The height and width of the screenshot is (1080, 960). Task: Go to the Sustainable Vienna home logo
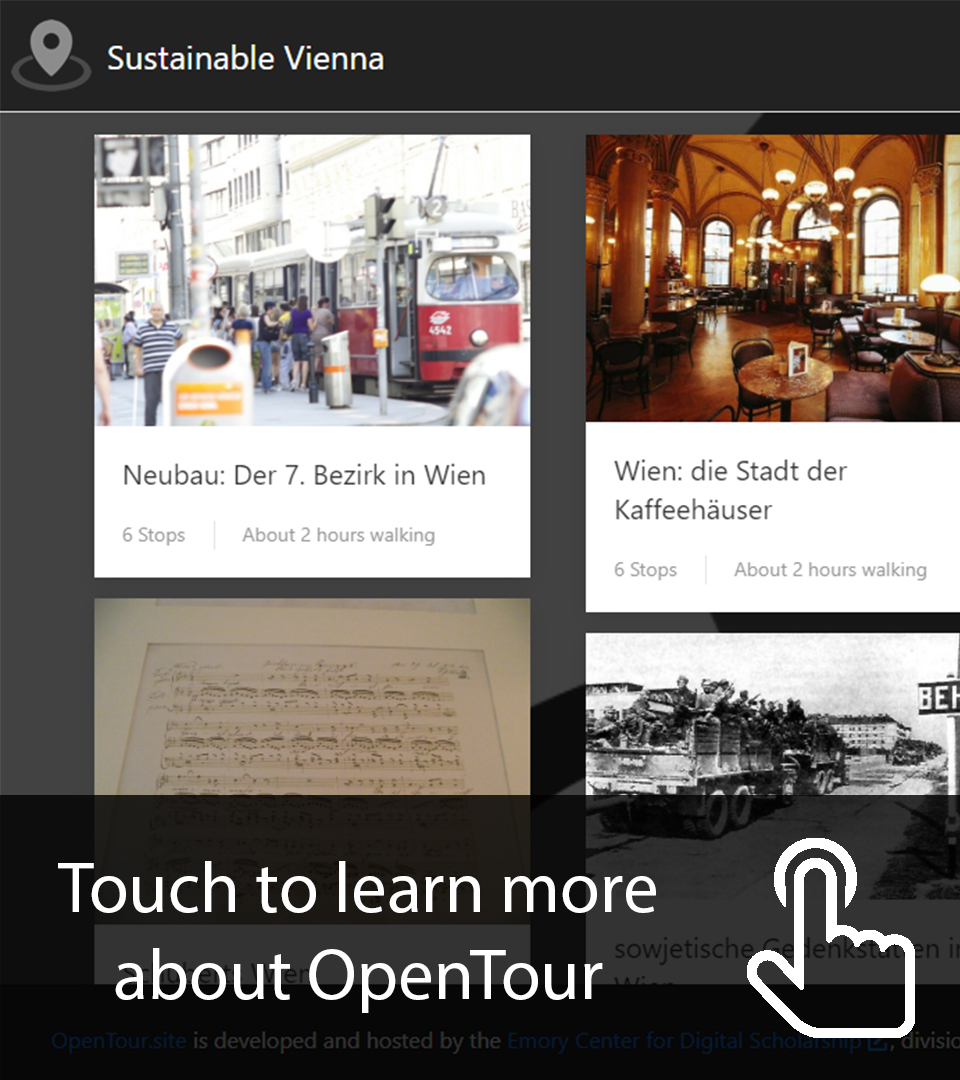pos(50,56)
